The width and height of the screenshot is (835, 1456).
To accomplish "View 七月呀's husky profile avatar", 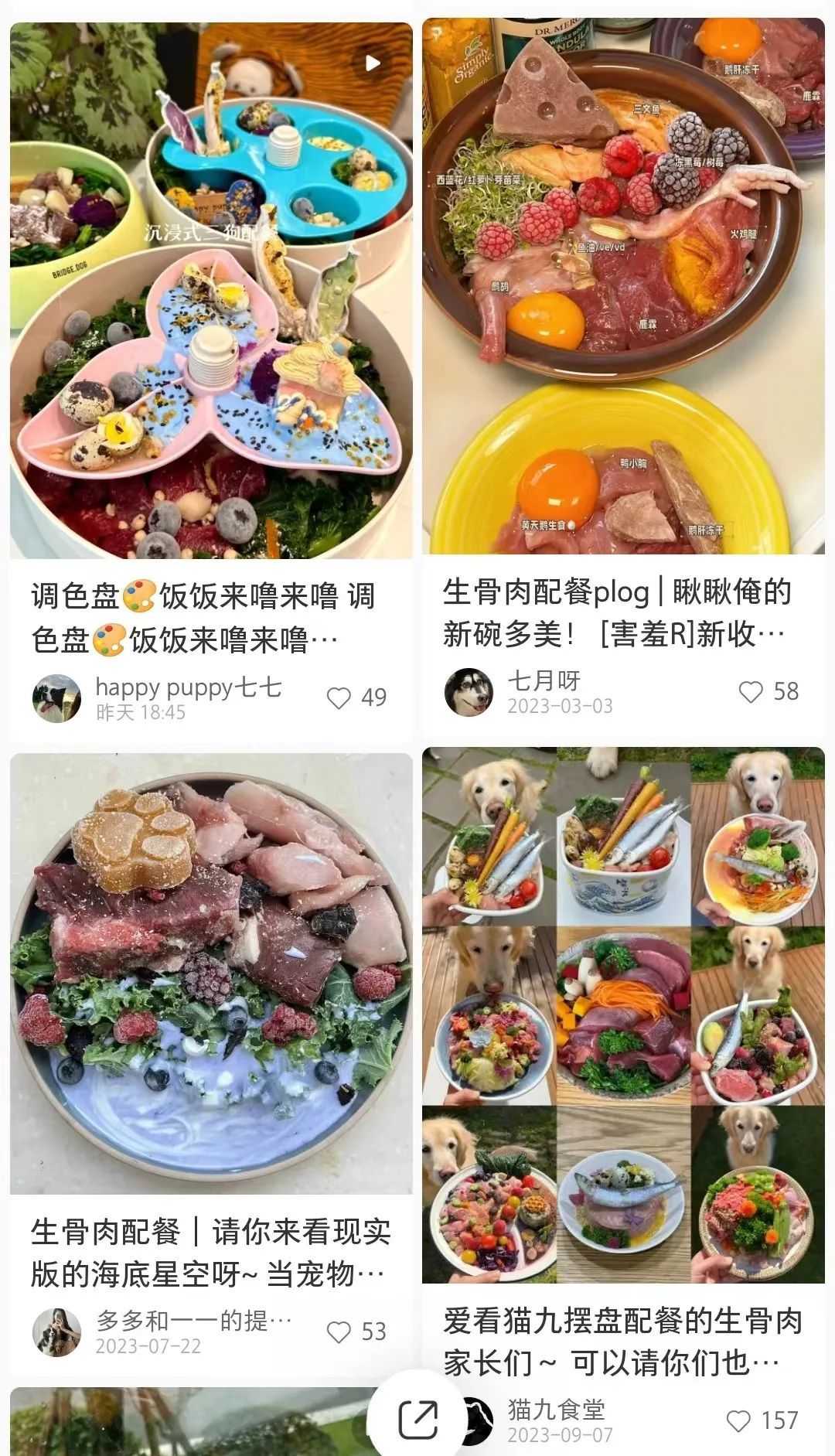I will pos(469,692).
